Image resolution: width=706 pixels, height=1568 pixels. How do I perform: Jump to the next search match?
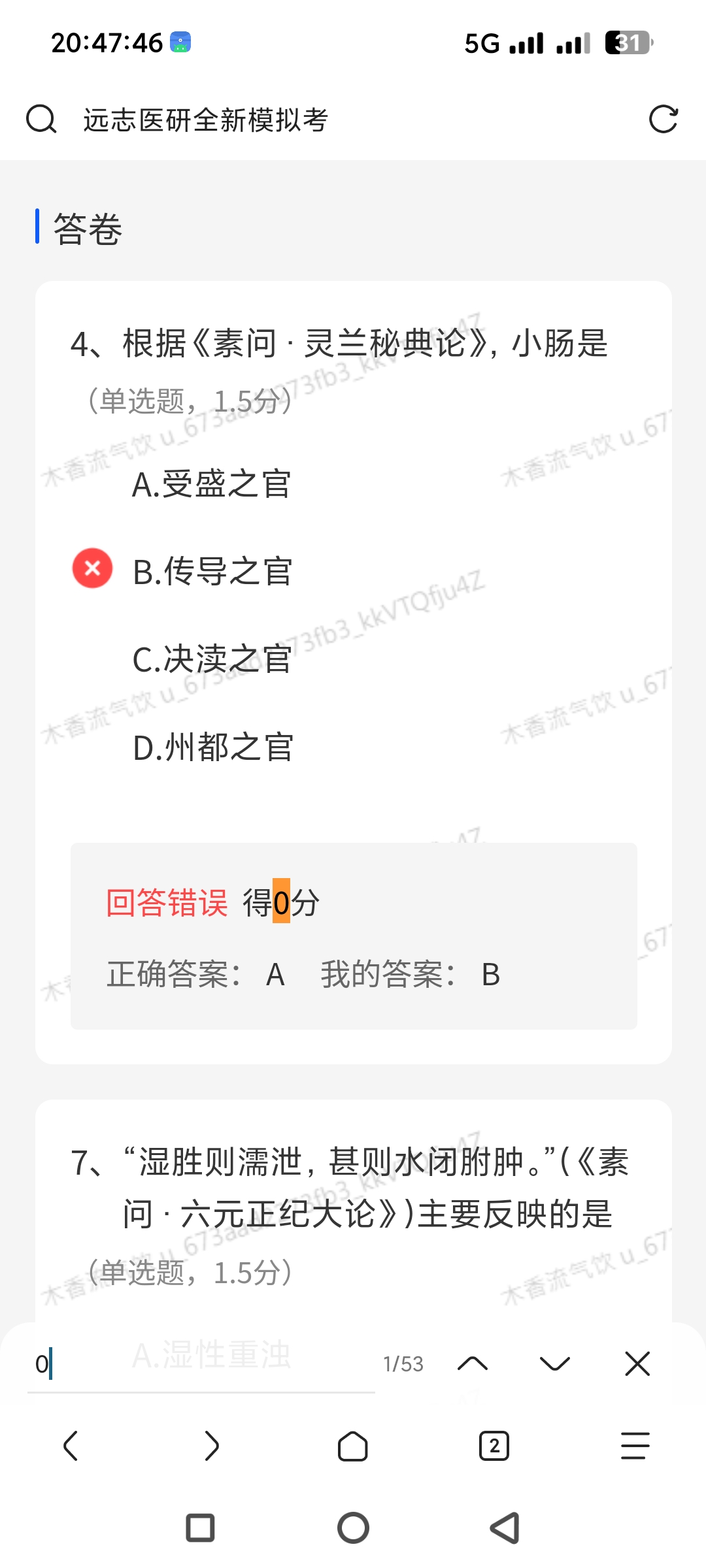tap(555, 1364)
